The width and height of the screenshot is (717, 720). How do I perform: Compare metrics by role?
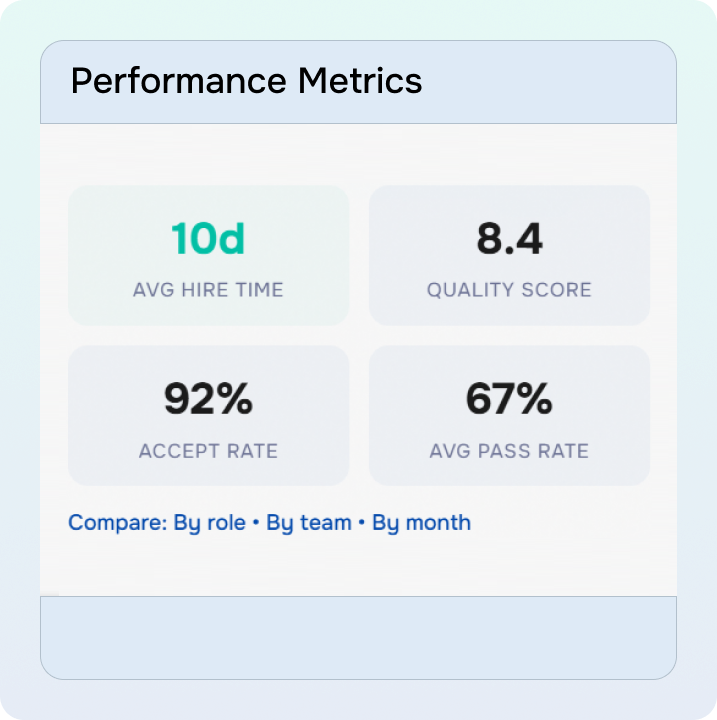[210, 523]
